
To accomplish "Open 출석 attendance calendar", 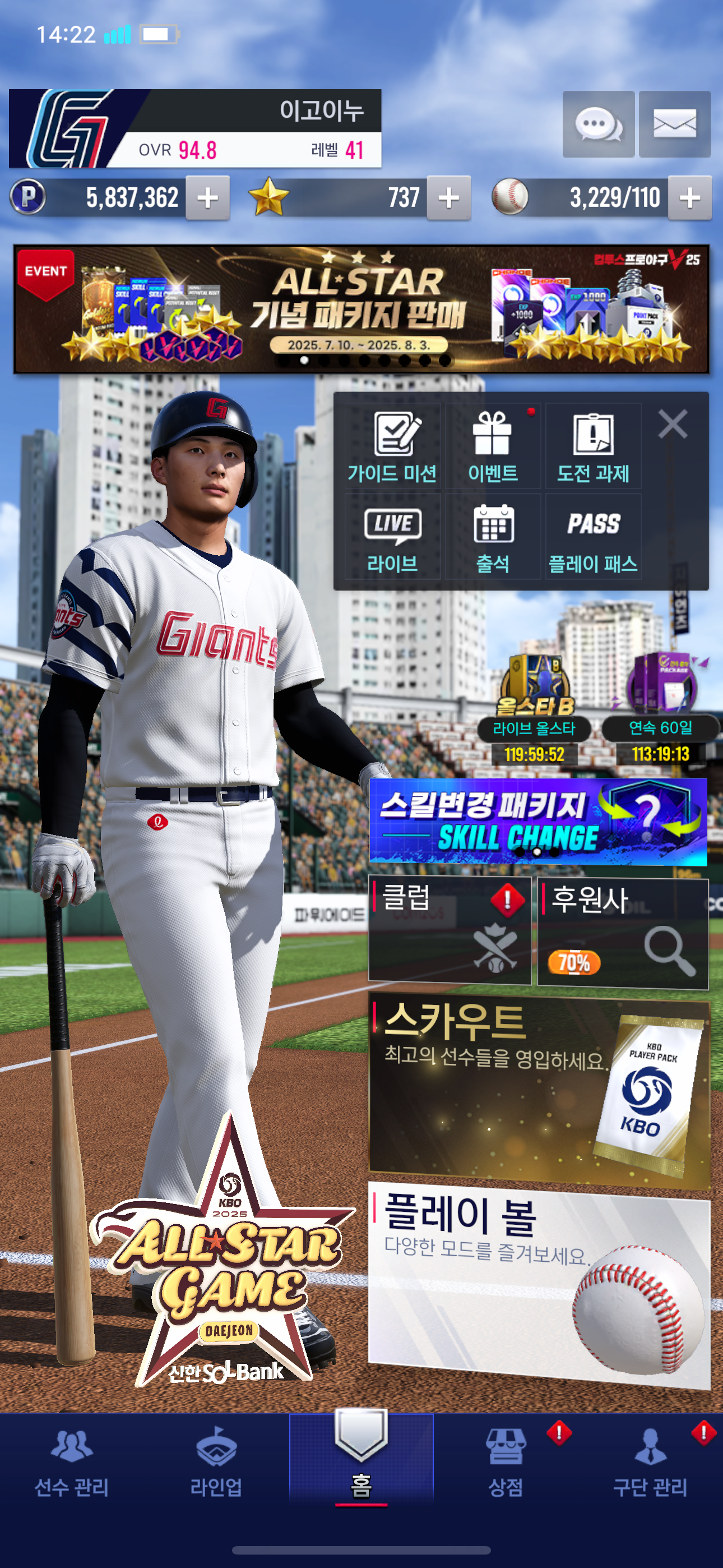I will (x=492, y=537).
